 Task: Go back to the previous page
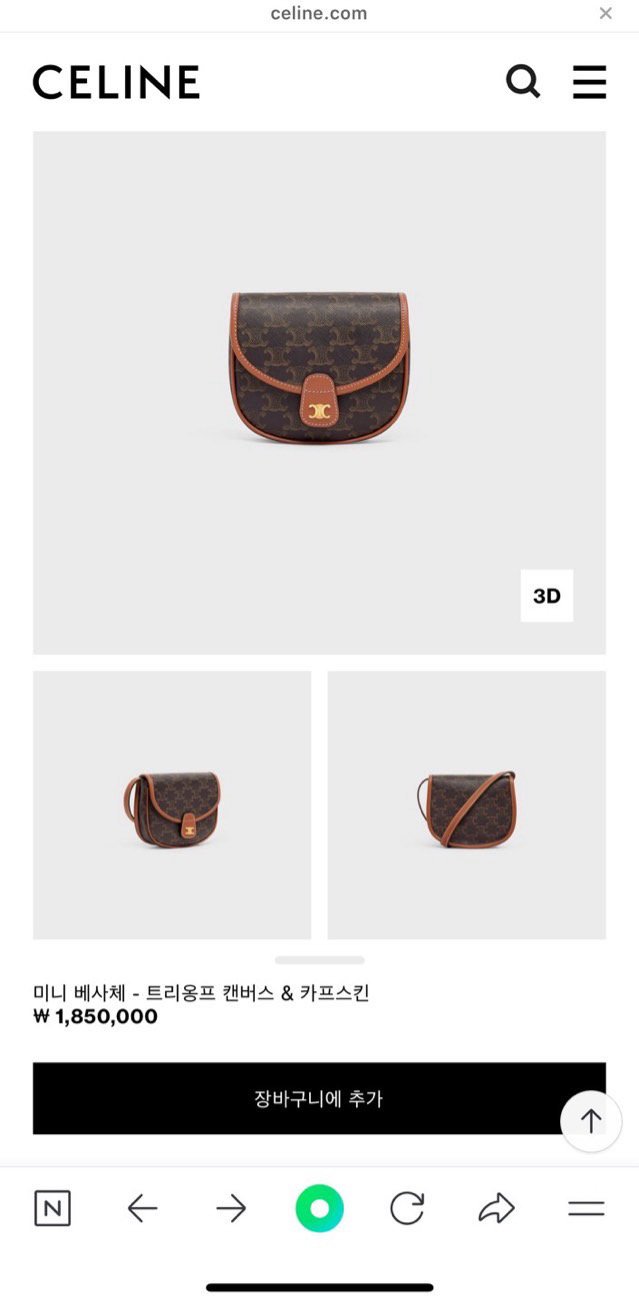pos(142,1209)
